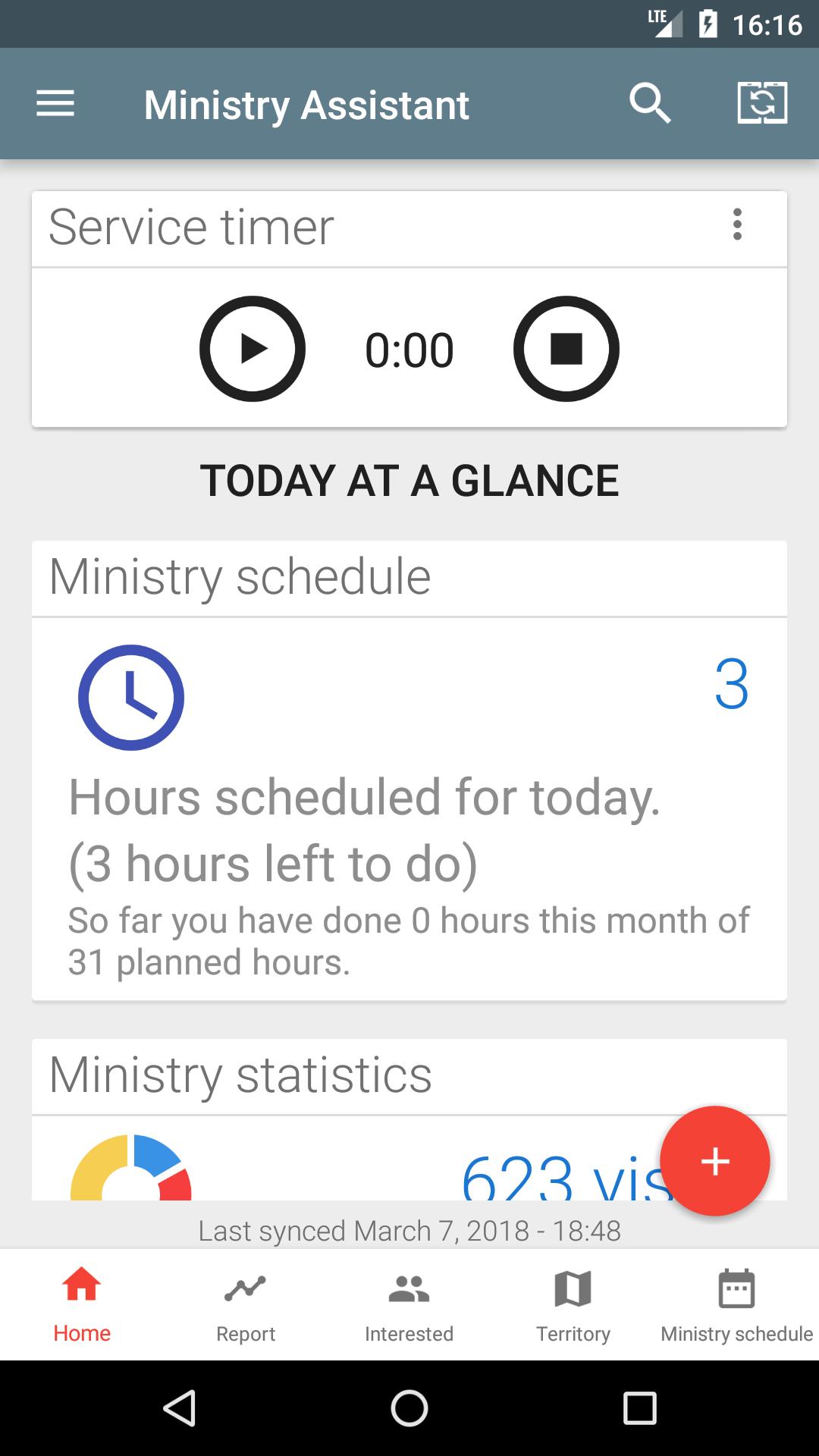This screenshot has width=819, height=1456.
Task: Switch to the Home tab
Action: [82, 1304]
